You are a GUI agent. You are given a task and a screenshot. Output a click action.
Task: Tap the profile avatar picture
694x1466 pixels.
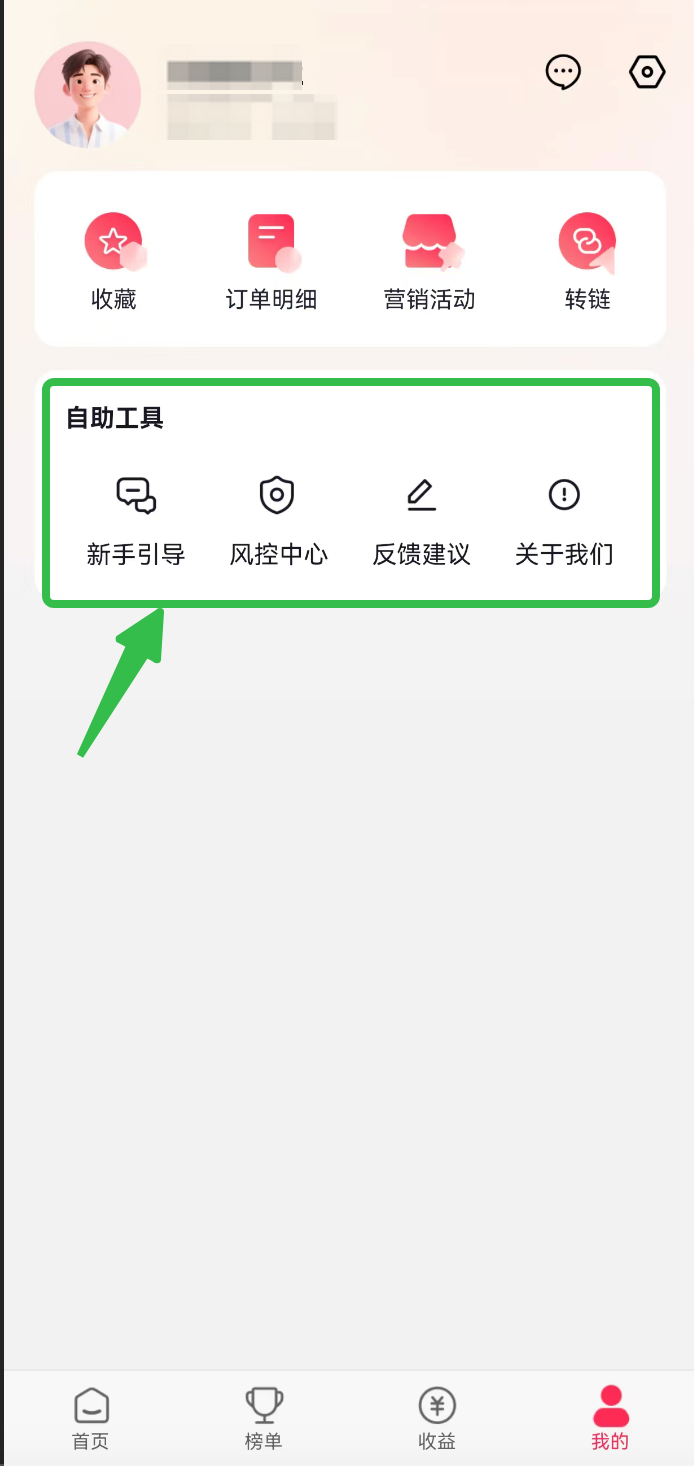[x=88, y=95]
